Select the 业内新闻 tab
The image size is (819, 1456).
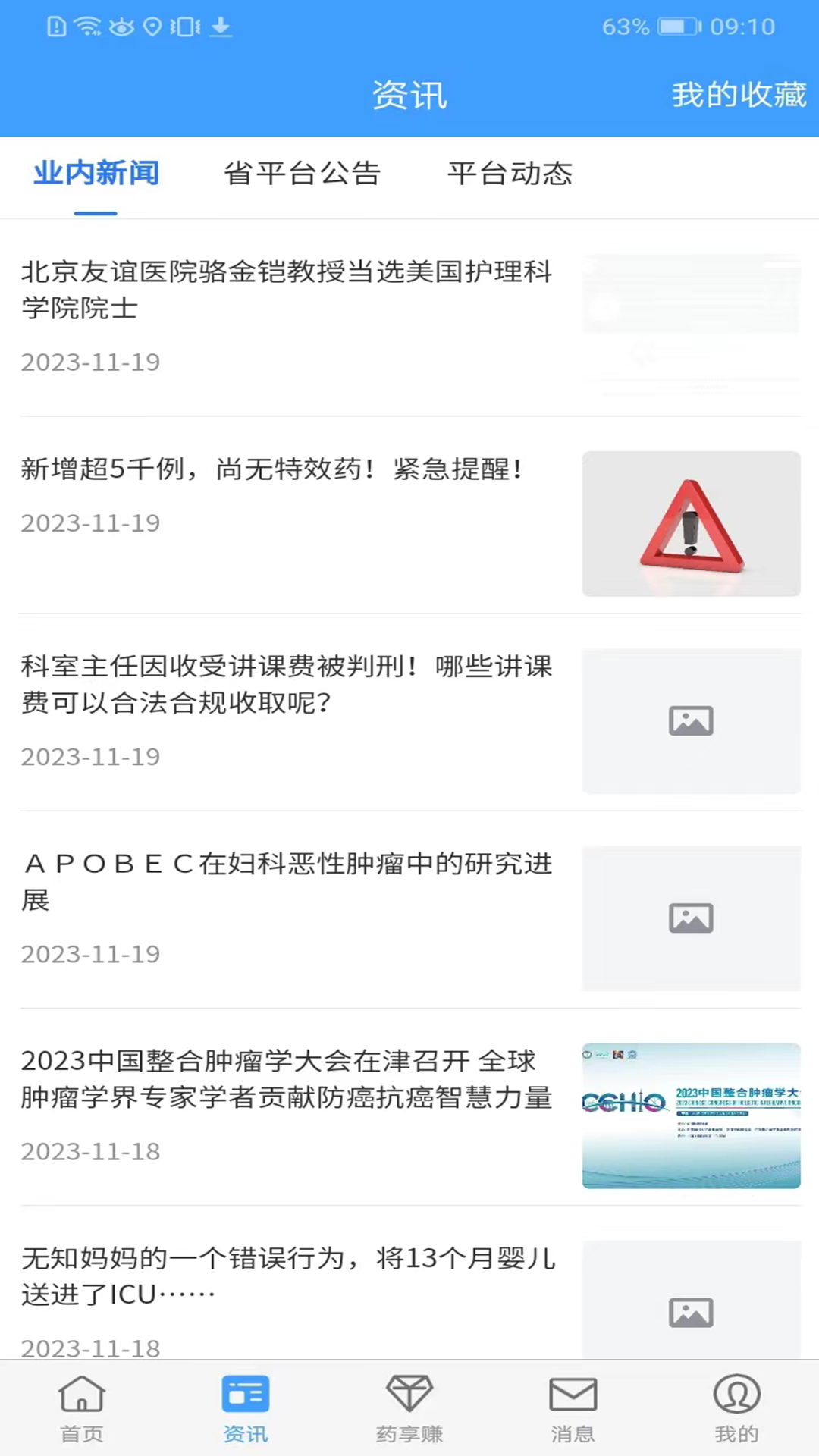95,173
